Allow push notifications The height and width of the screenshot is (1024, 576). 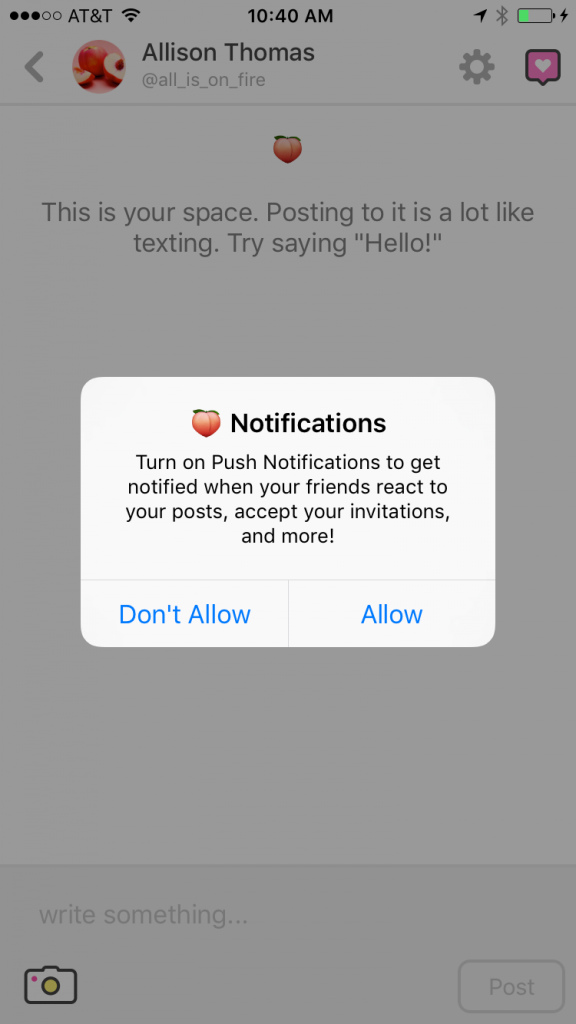click(x=392, y=614)
